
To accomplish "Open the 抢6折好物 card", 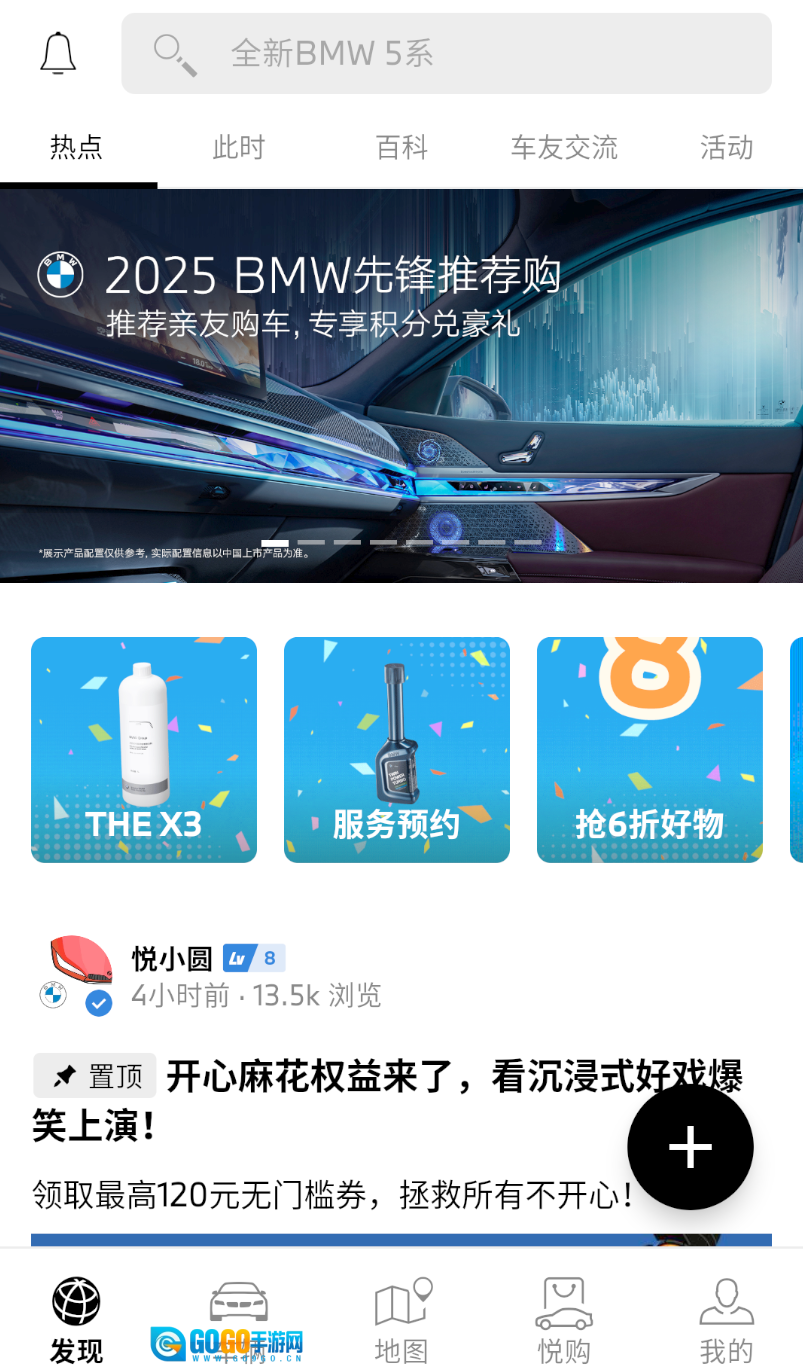I will (x=650, y=750).
